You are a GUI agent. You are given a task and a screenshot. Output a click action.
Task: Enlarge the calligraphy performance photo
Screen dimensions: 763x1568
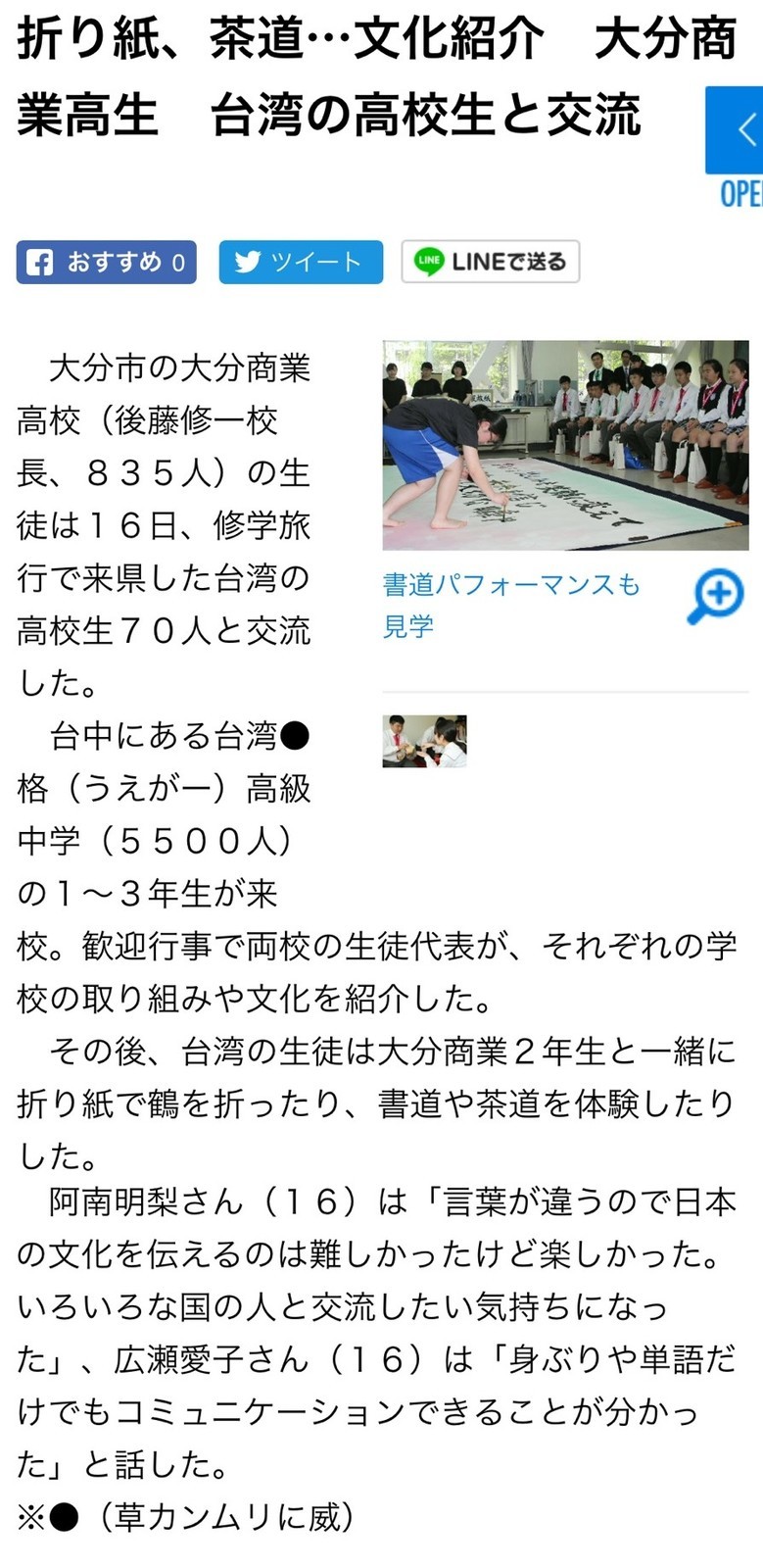(x=565, y=445)
